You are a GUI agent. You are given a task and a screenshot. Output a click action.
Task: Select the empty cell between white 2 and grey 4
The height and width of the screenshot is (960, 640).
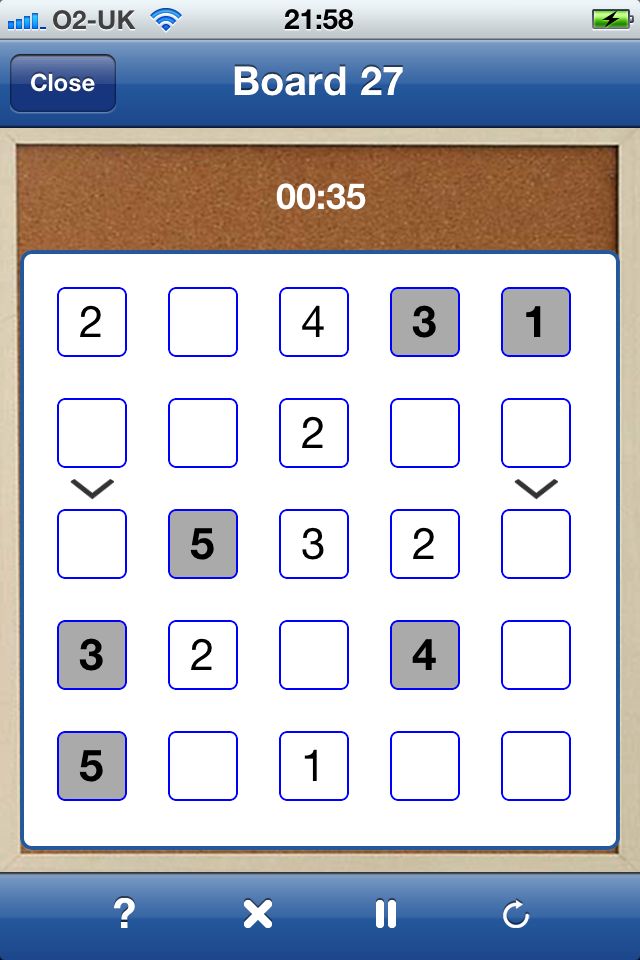pyautogui.click(x=313, y=655)
